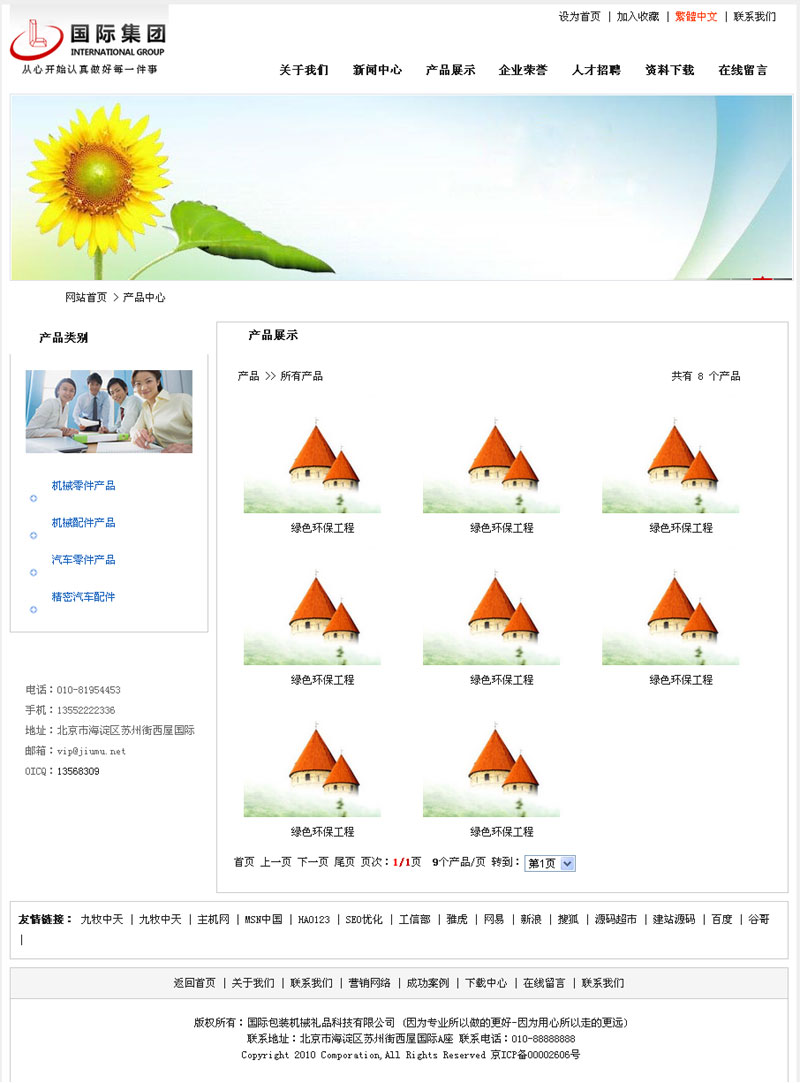This screenshot has width=800, height=1083.
Task: Tap 设为首页 link
Action: click(580, 17)
